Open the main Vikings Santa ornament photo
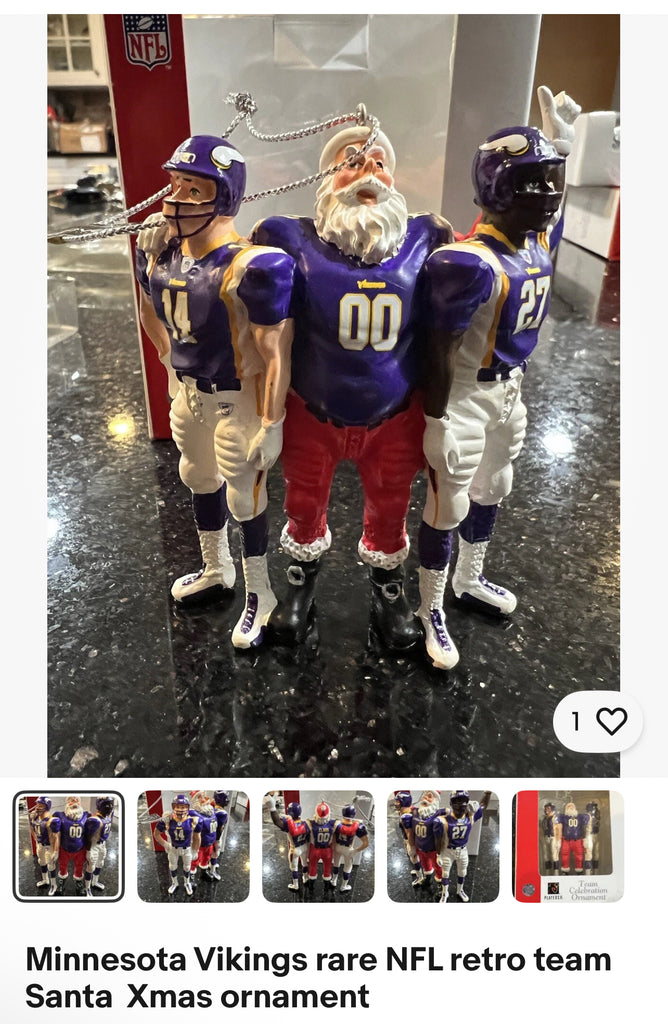Viewport: 668px width, 1024px height. click(x=333, y=390)
